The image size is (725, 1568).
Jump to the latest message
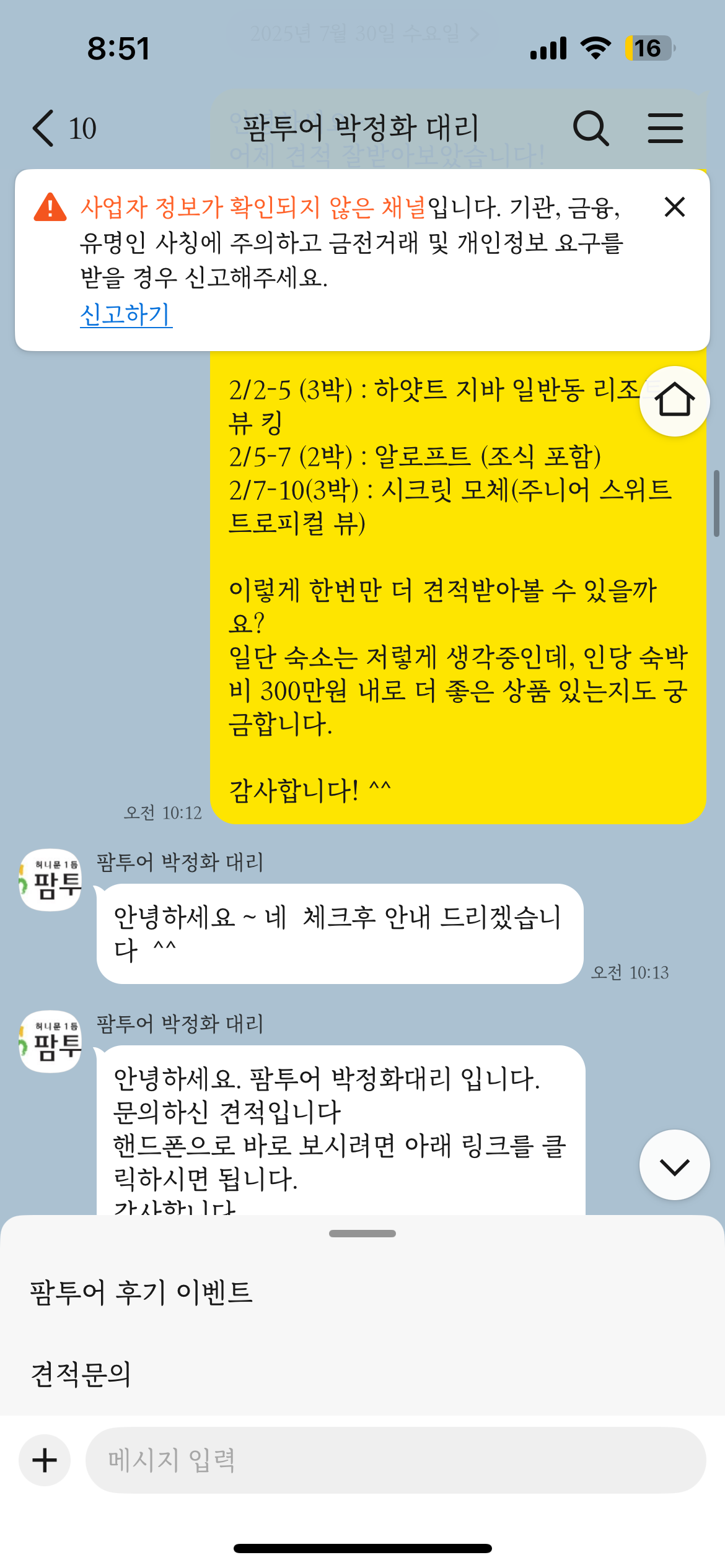[x=674, y=1165]
